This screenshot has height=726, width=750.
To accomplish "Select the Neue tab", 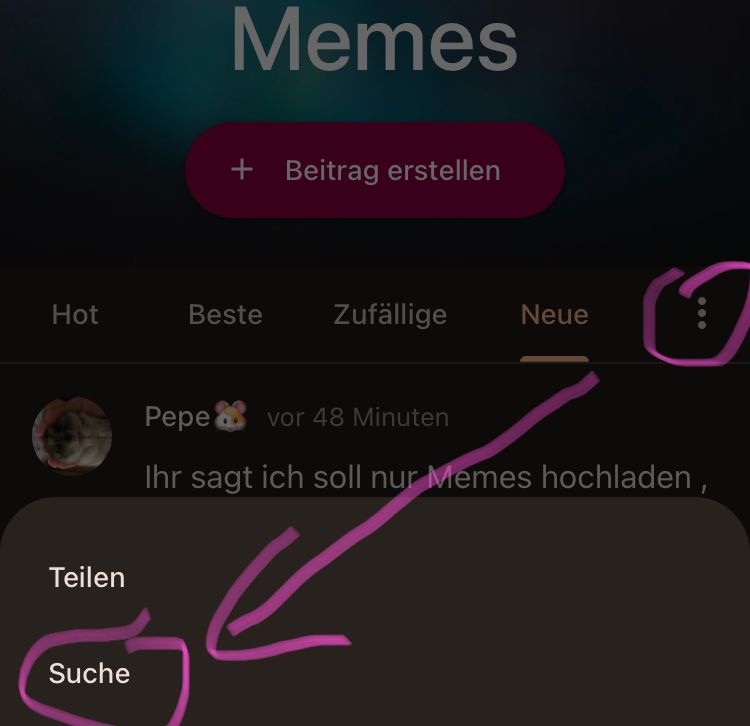I will point(554,315).
